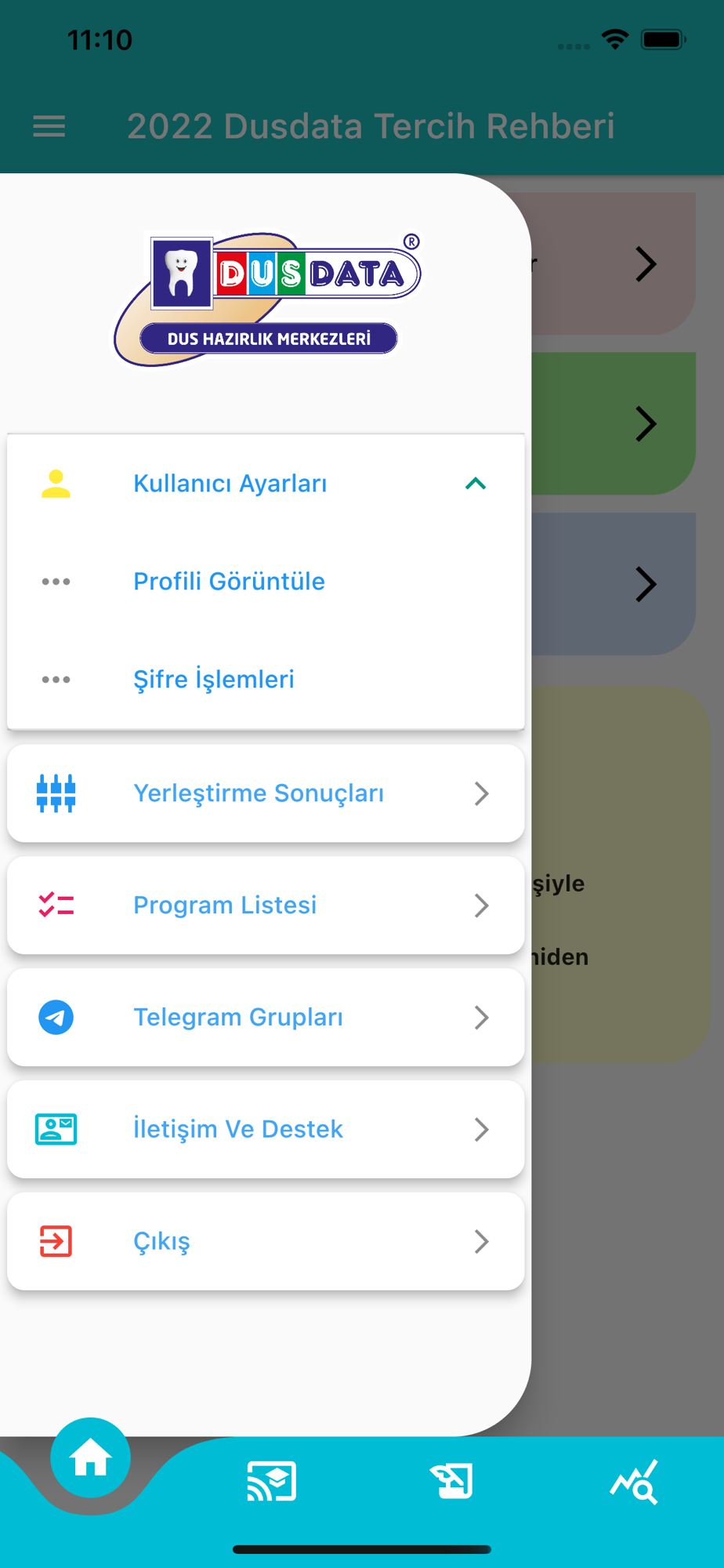Screen dimensions: 724x1568
Task: Open Yerleştirme Sonuçları
Action: point(266,793)
